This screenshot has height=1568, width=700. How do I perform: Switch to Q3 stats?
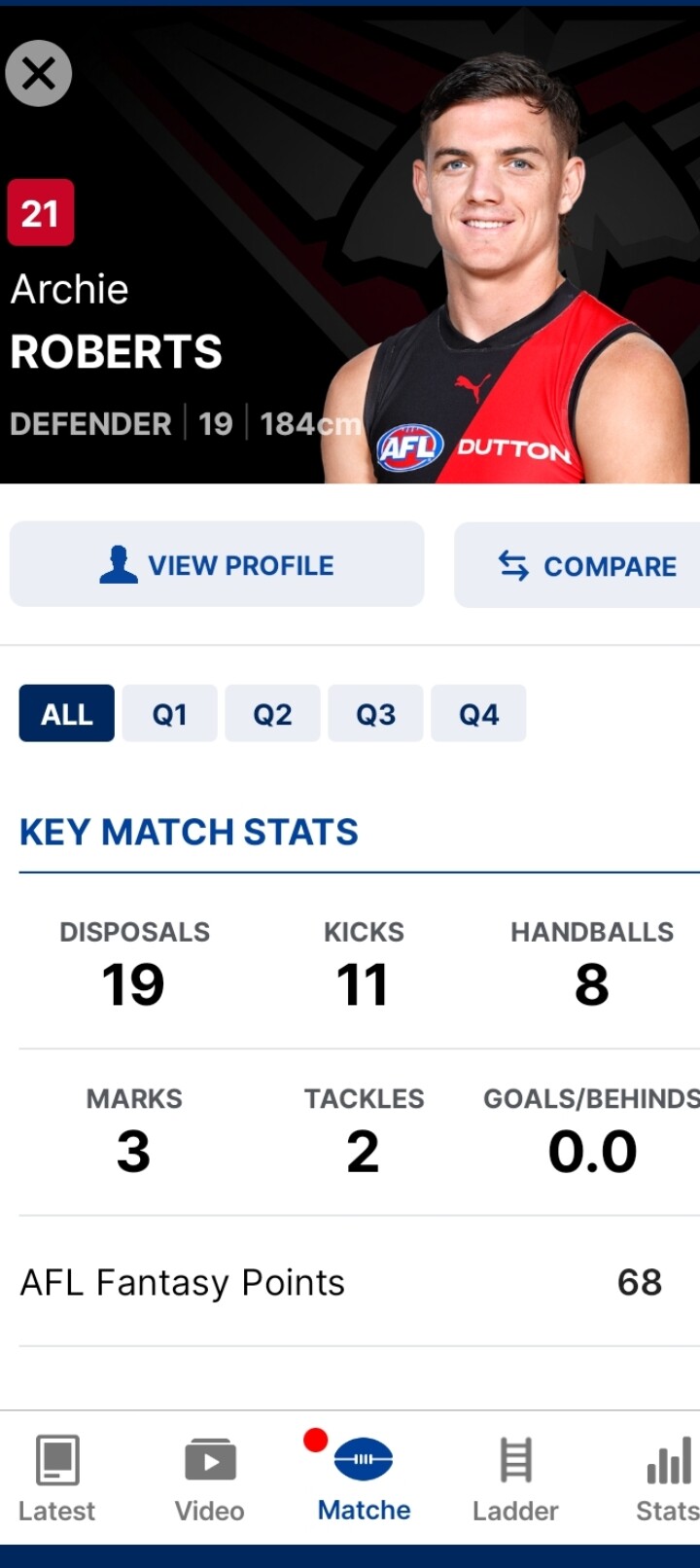click(376, 714)
